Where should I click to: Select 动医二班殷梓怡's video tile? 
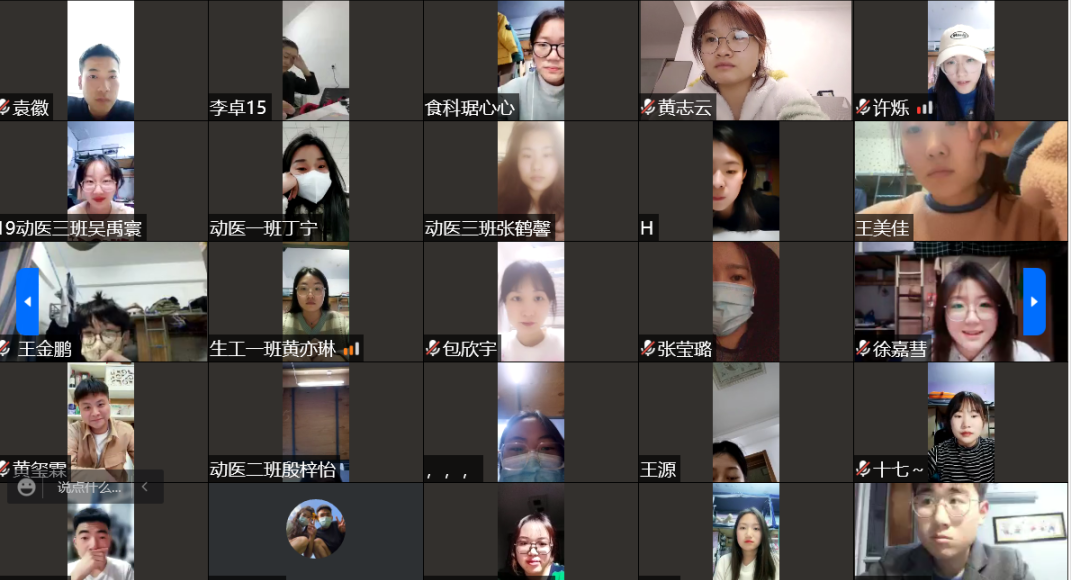(315, 422)
